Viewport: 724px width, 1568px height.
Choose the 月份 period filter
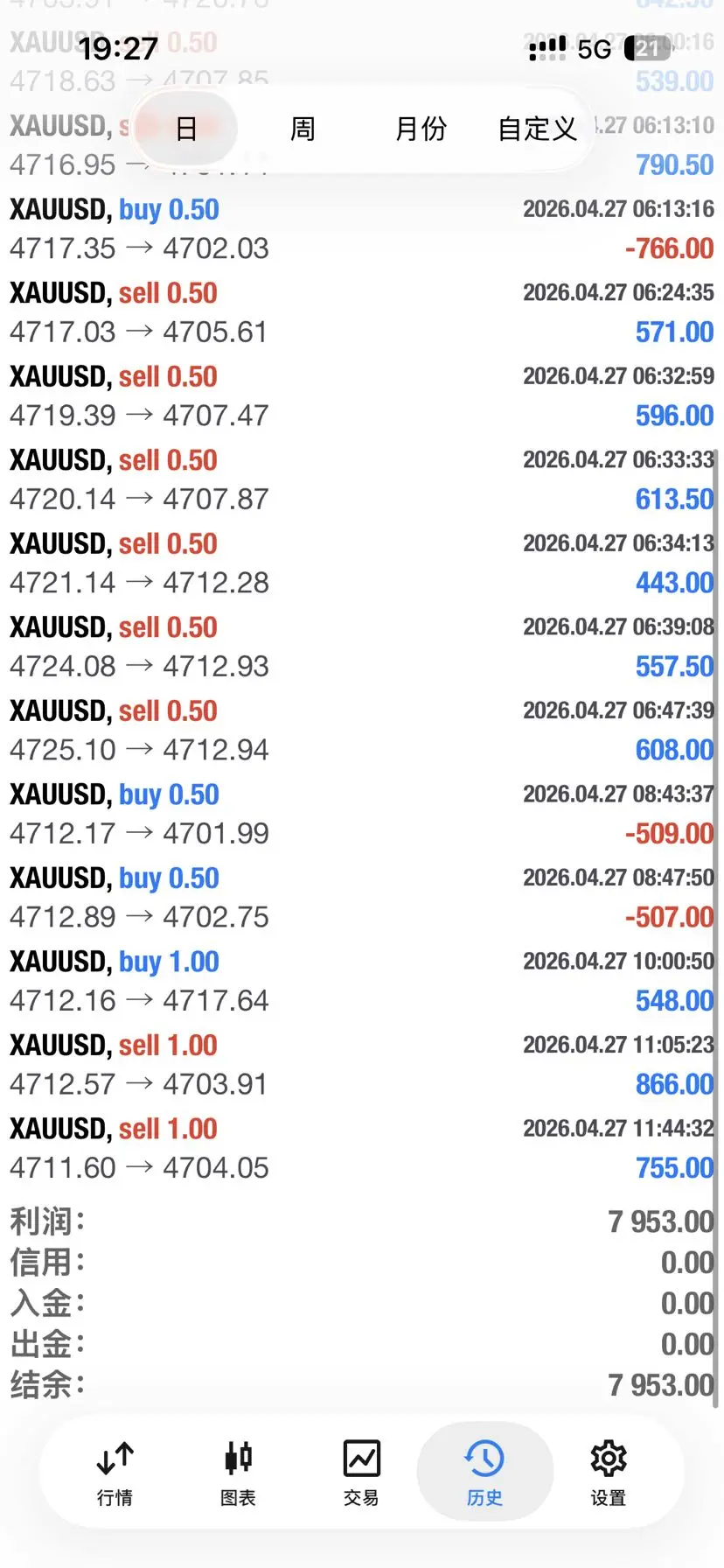click(421, 129)
